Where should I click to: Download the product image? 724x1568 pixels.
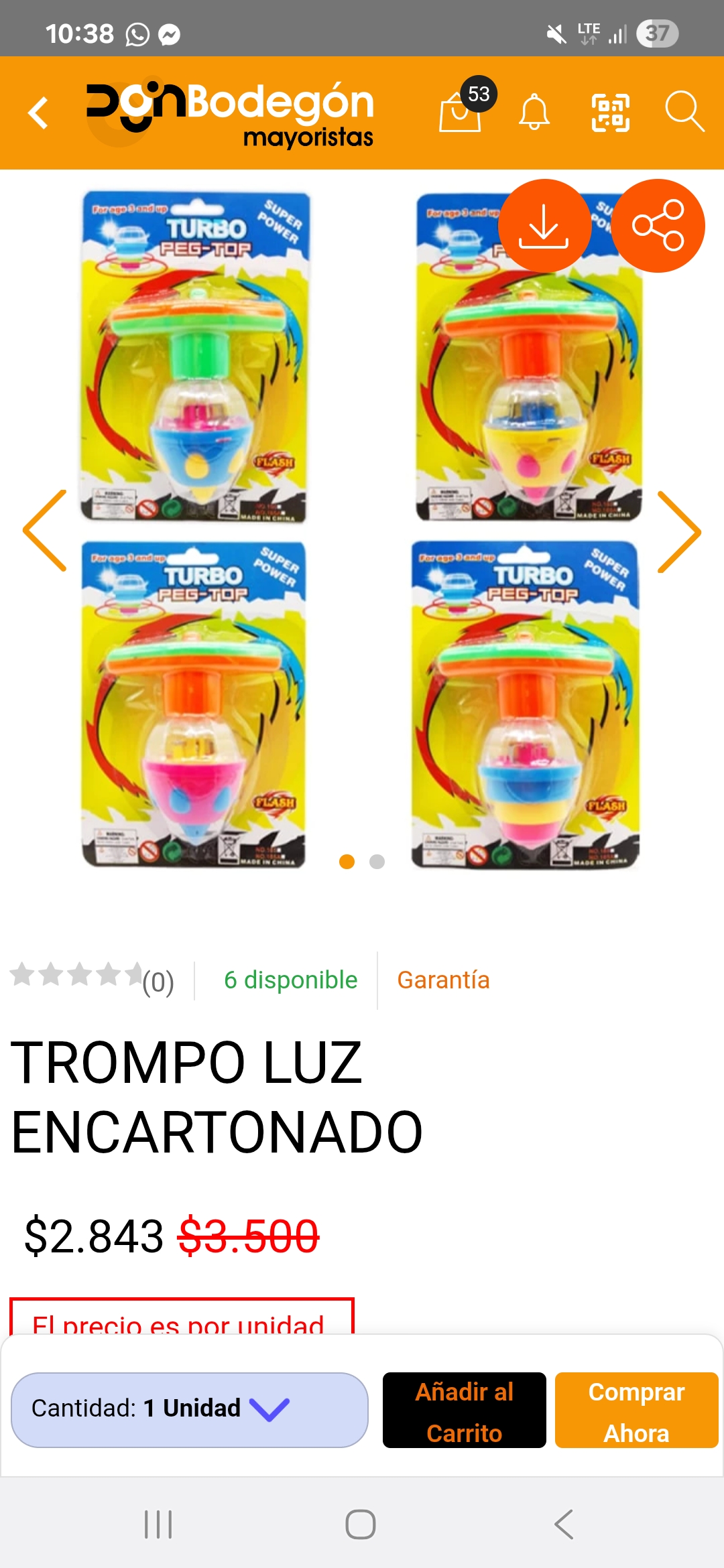click(544, 226)
